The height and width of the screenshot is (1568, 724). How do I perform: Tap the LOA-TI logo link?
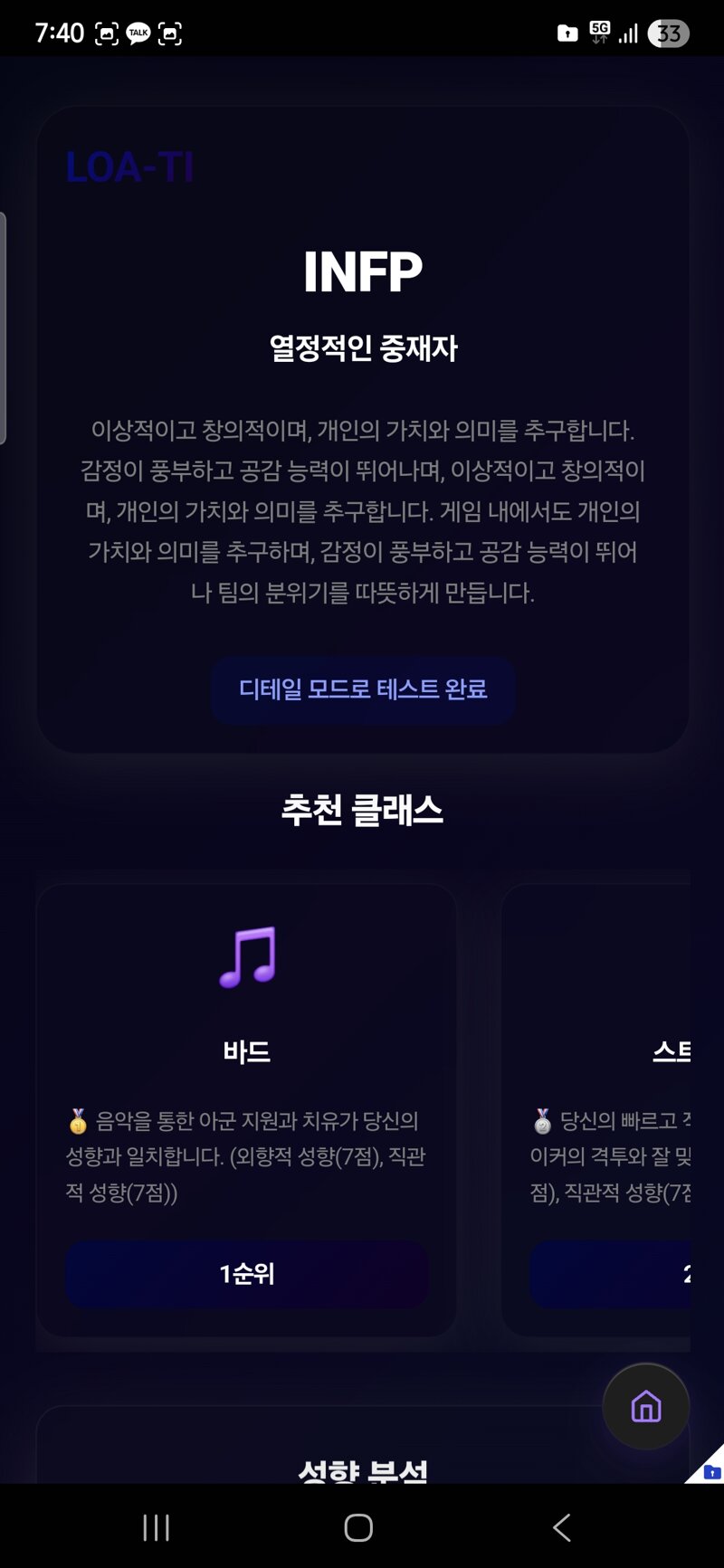click(129, 167)
